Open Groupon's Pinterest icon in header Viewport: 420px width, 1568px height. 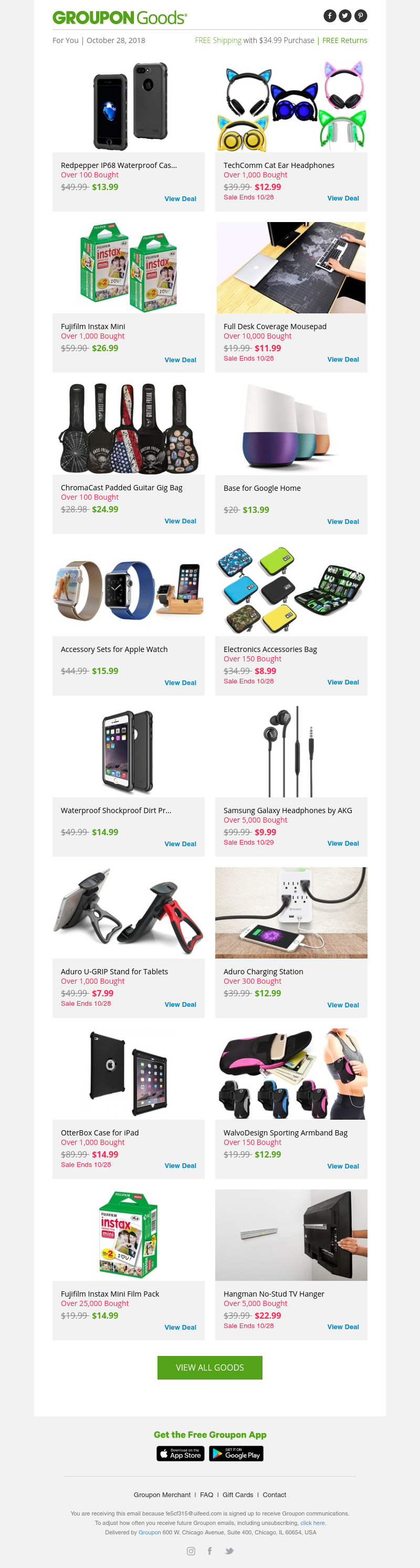coord(360,16)
